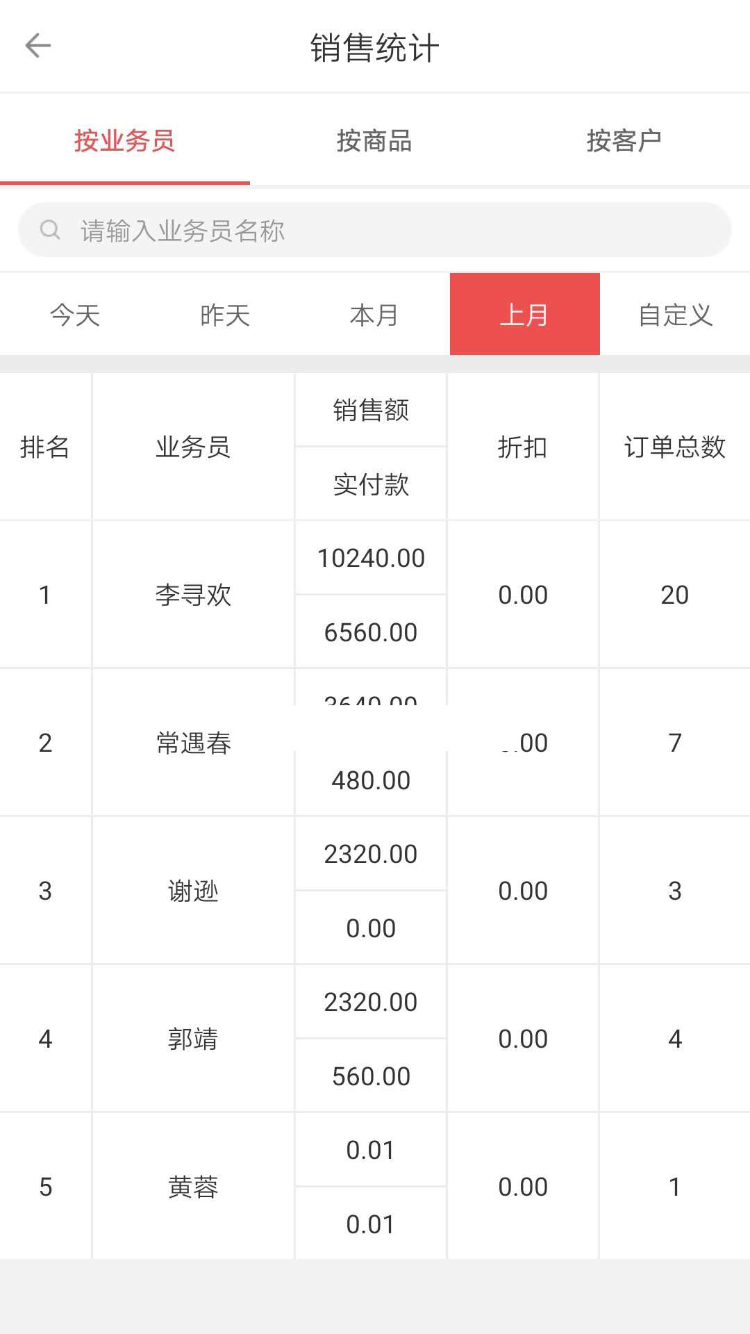Switch to the 按客户 tab
750x1334 pixels.
[x=624, y=141]
